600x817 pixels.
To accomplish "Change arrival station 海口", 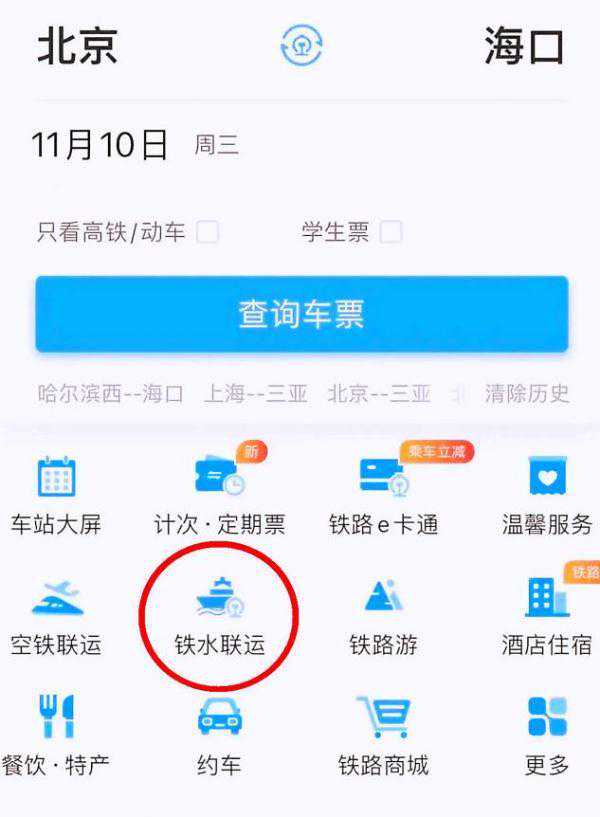I will [524, 47].
